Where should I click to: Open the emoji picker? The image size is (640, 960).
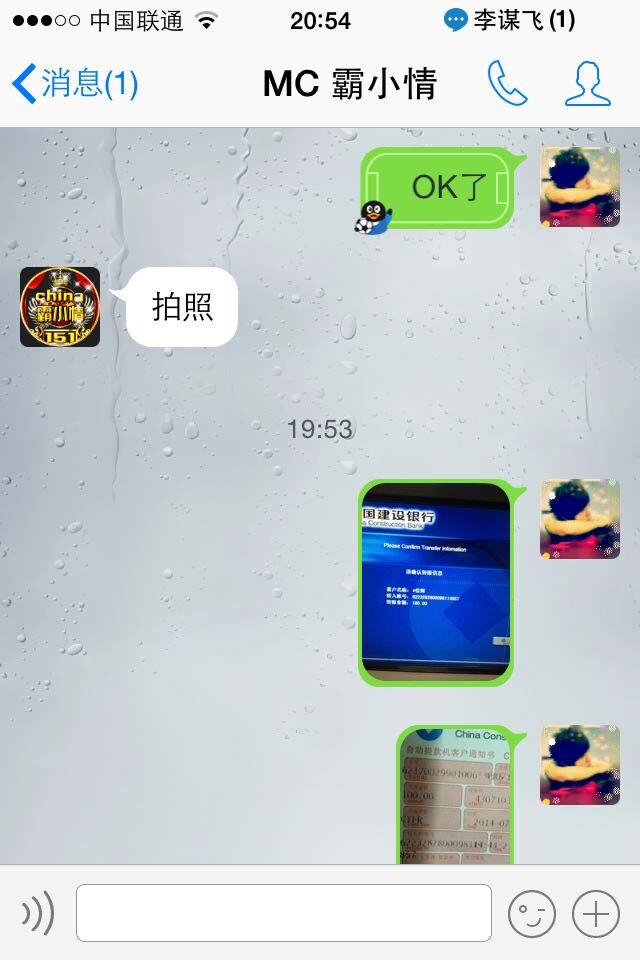pyautogui.click(x=531, y=912)
